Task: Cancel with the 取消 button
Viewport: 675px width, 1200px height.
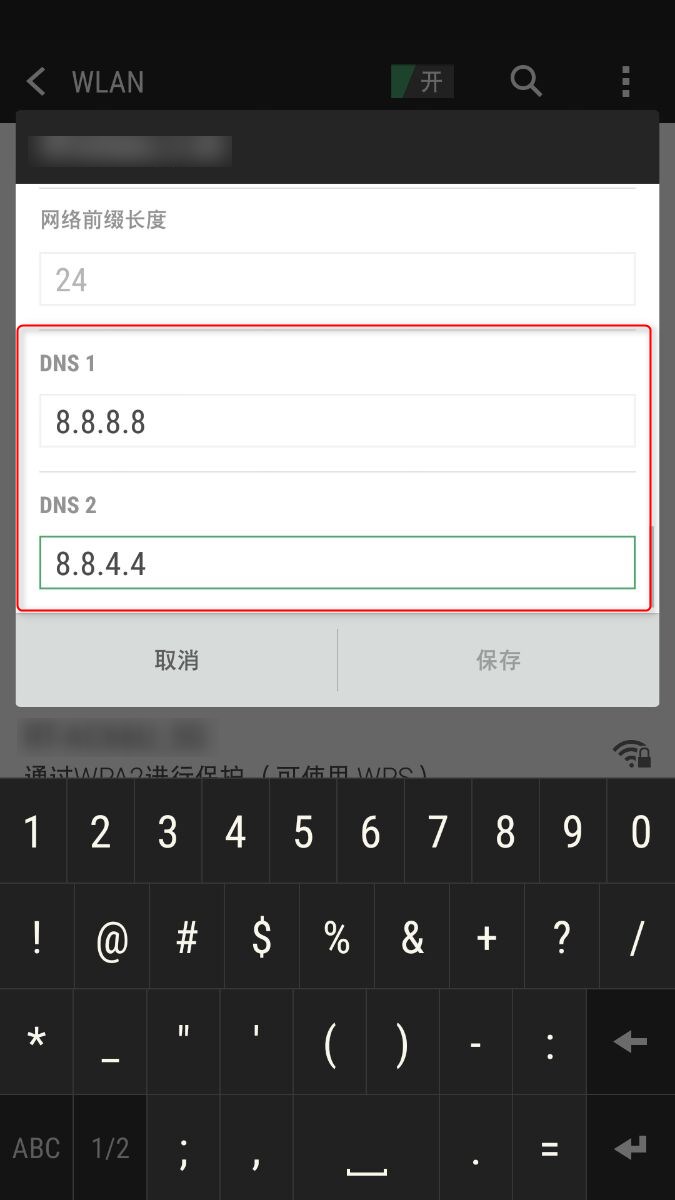Action: (x=177, y=660)
